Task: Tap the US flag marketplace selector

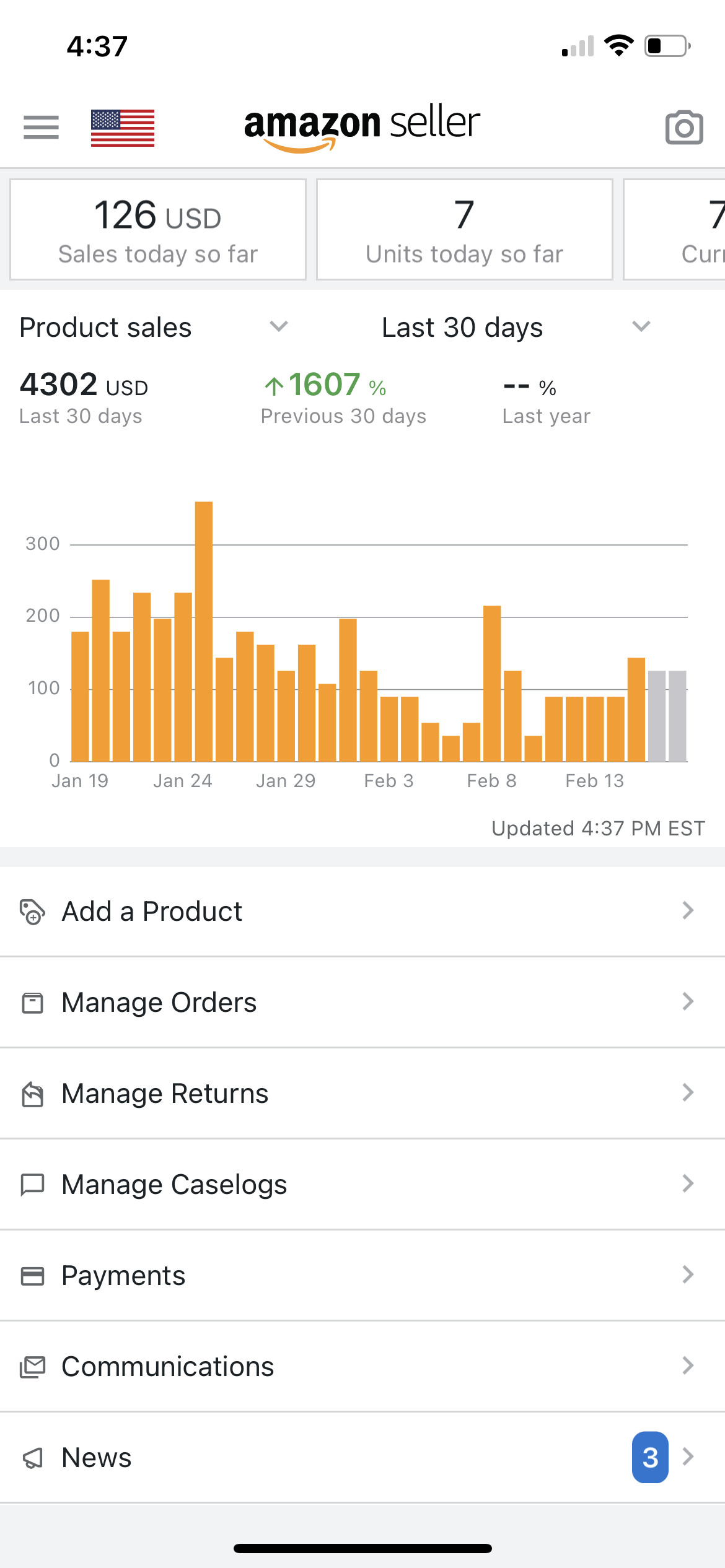Action: (x=123, y=127)
